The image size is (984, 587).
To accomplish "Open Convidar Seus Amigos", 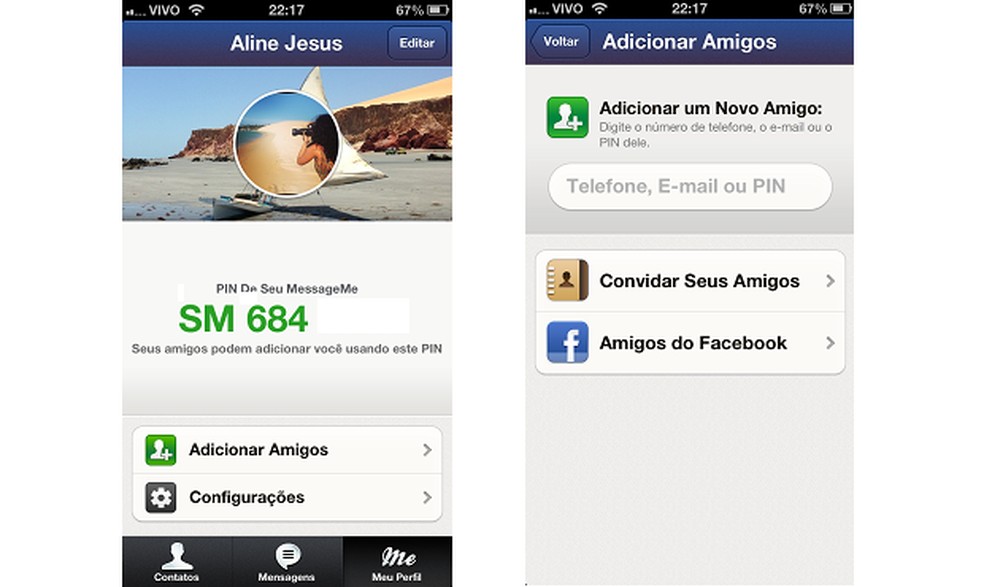I will click(x=690, y=281).
